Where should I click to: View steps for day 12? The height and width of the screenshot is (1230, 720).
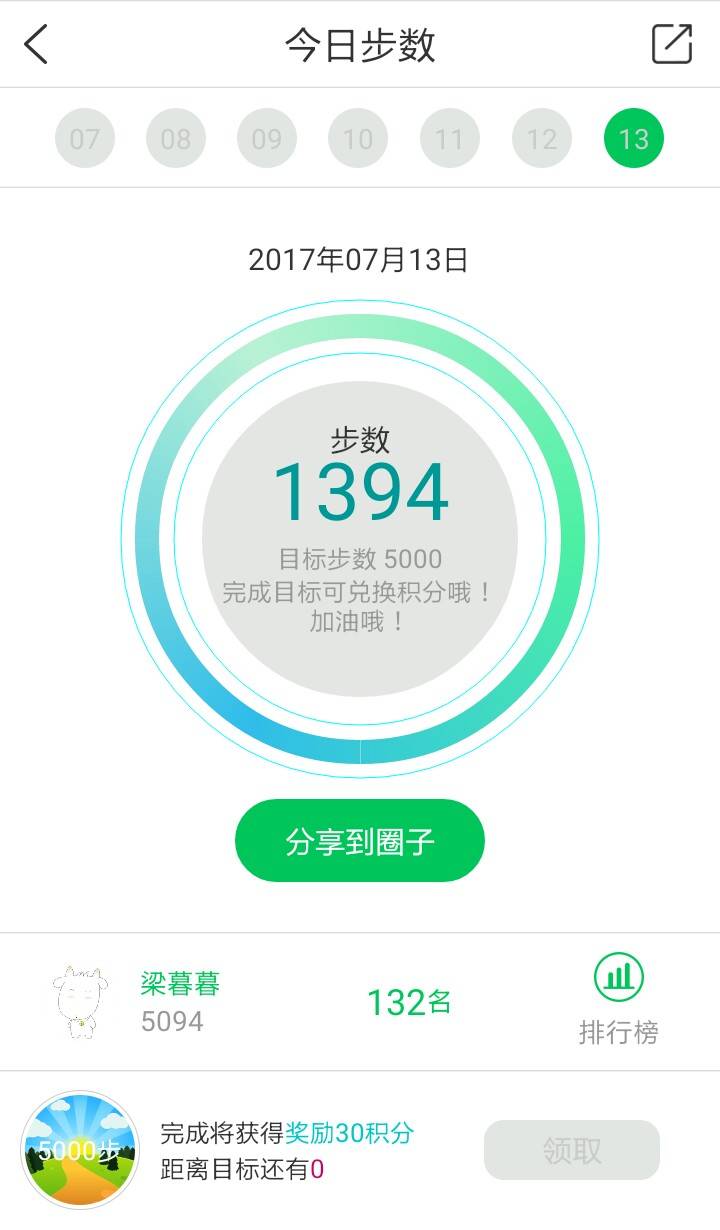pyautogui.click(x=542, y=139)
